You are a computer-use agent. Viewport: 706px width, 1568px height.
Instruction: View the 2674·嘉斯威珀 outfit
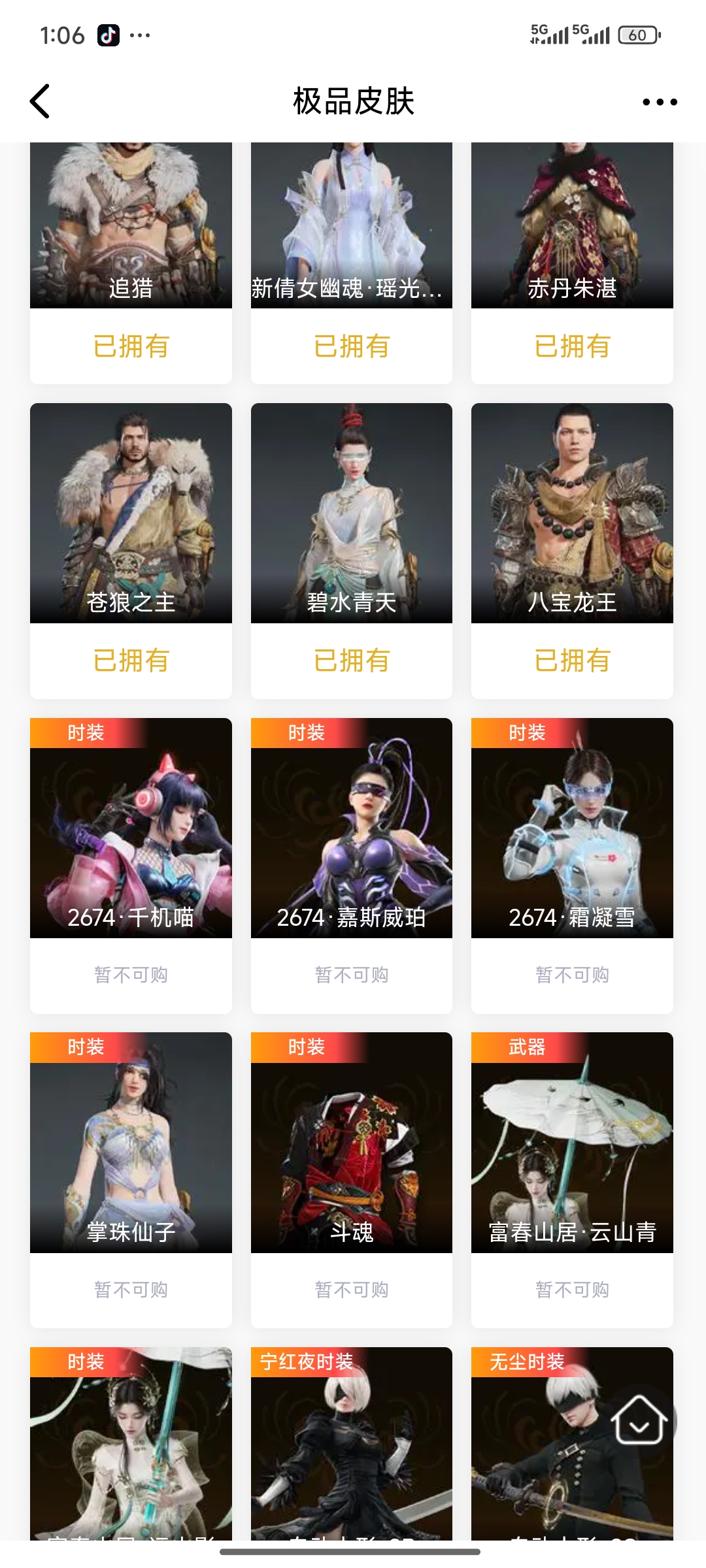tap(352, 828)
